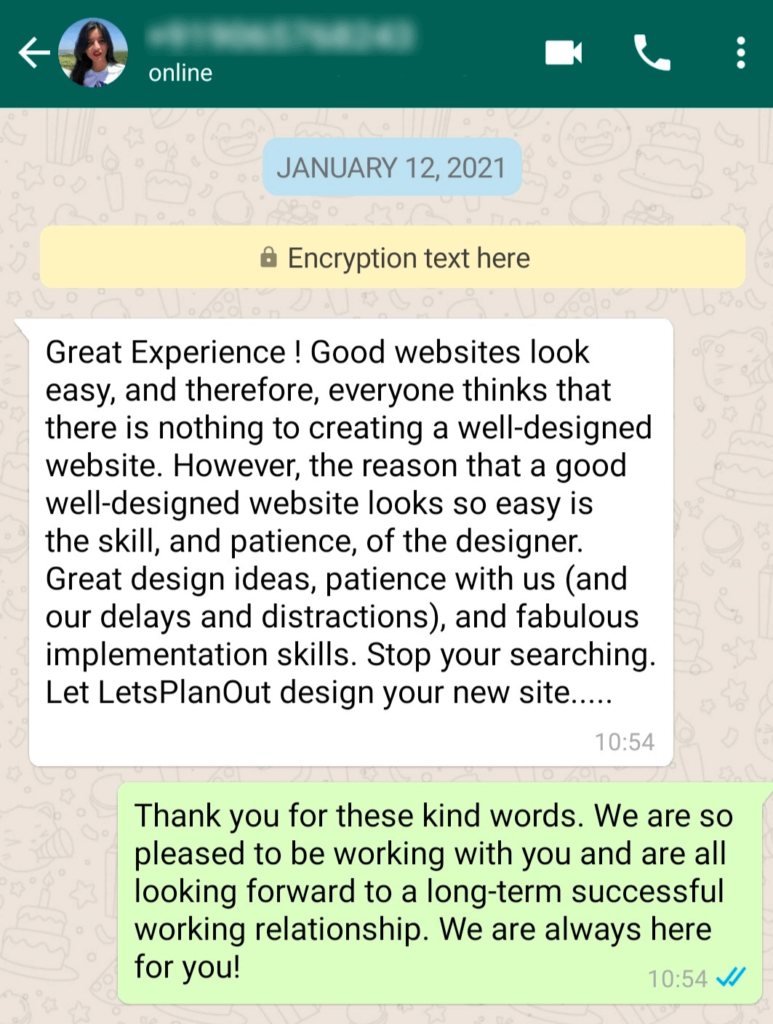Go back to the chat list
Viewport: 773px width, 1024px height.
click(x=33, y=54)
